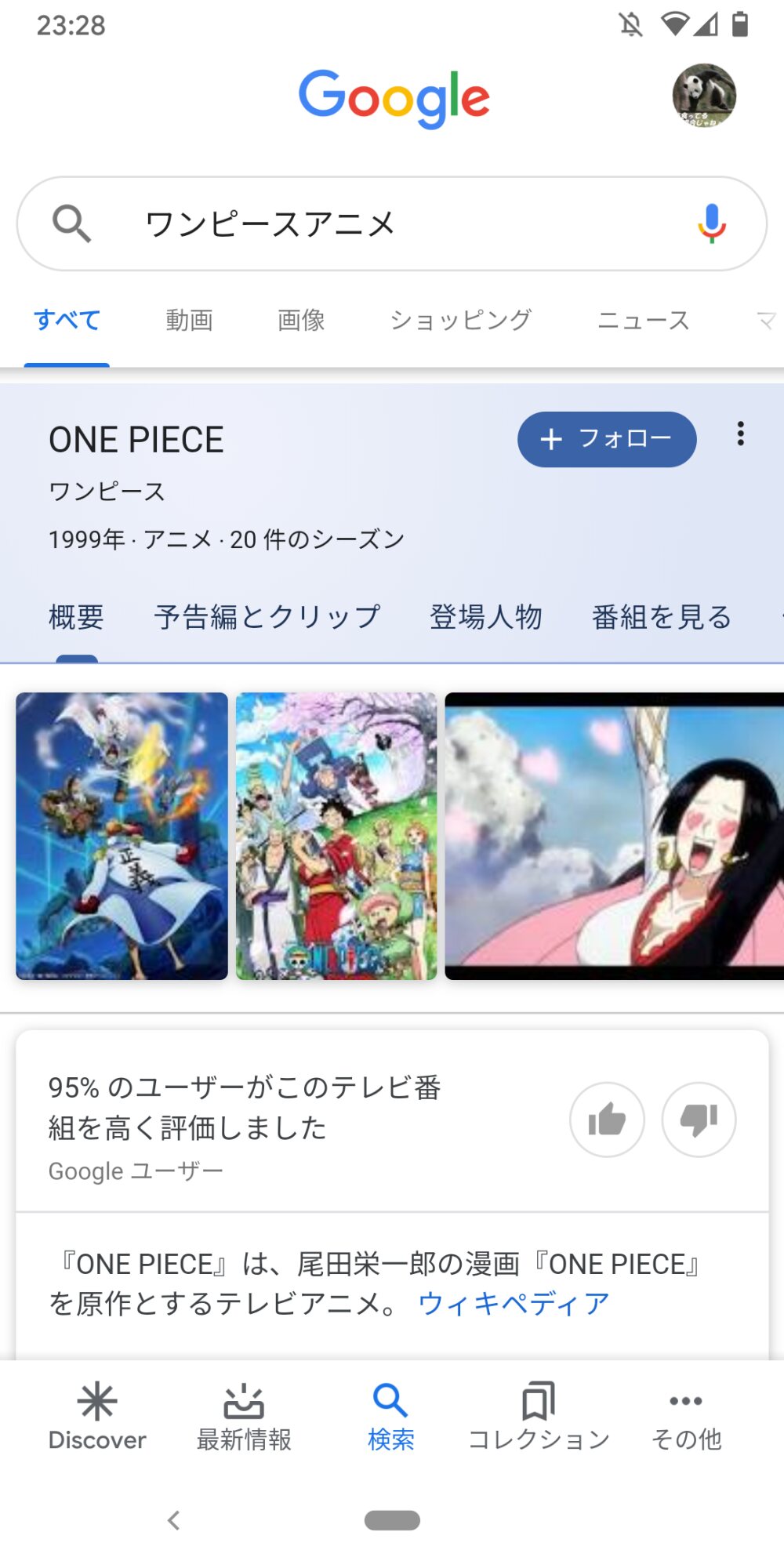Switch to the ショッピング tab
Screen dimensions: 784x1568
click(x=461, y=320)
